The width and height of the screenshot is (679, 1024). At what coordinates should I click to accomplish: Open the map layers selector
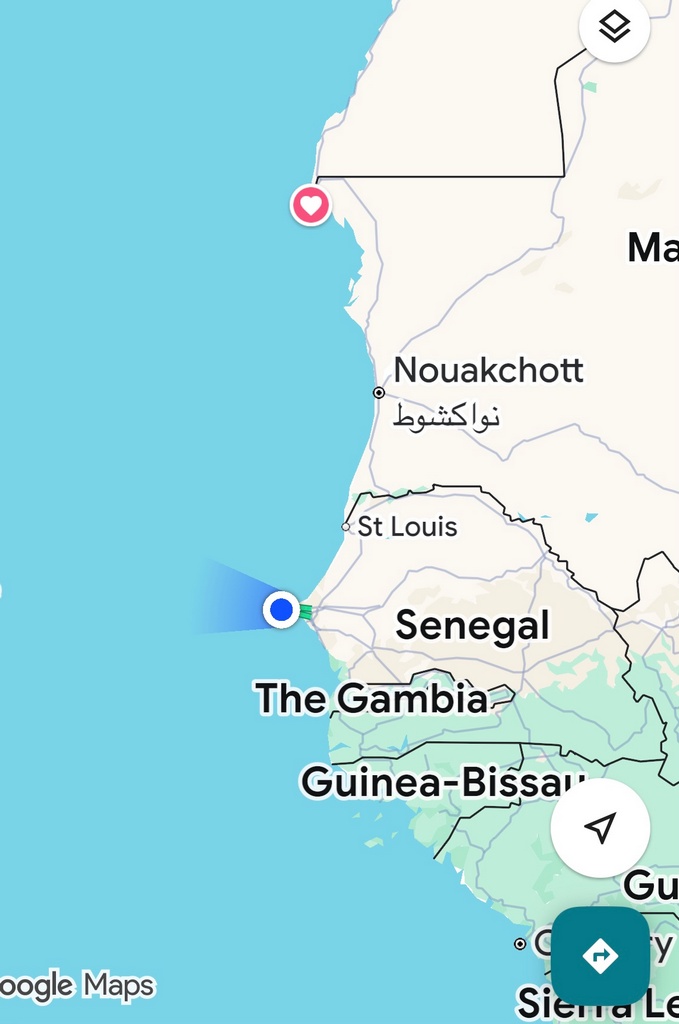(x=614, y=28)
